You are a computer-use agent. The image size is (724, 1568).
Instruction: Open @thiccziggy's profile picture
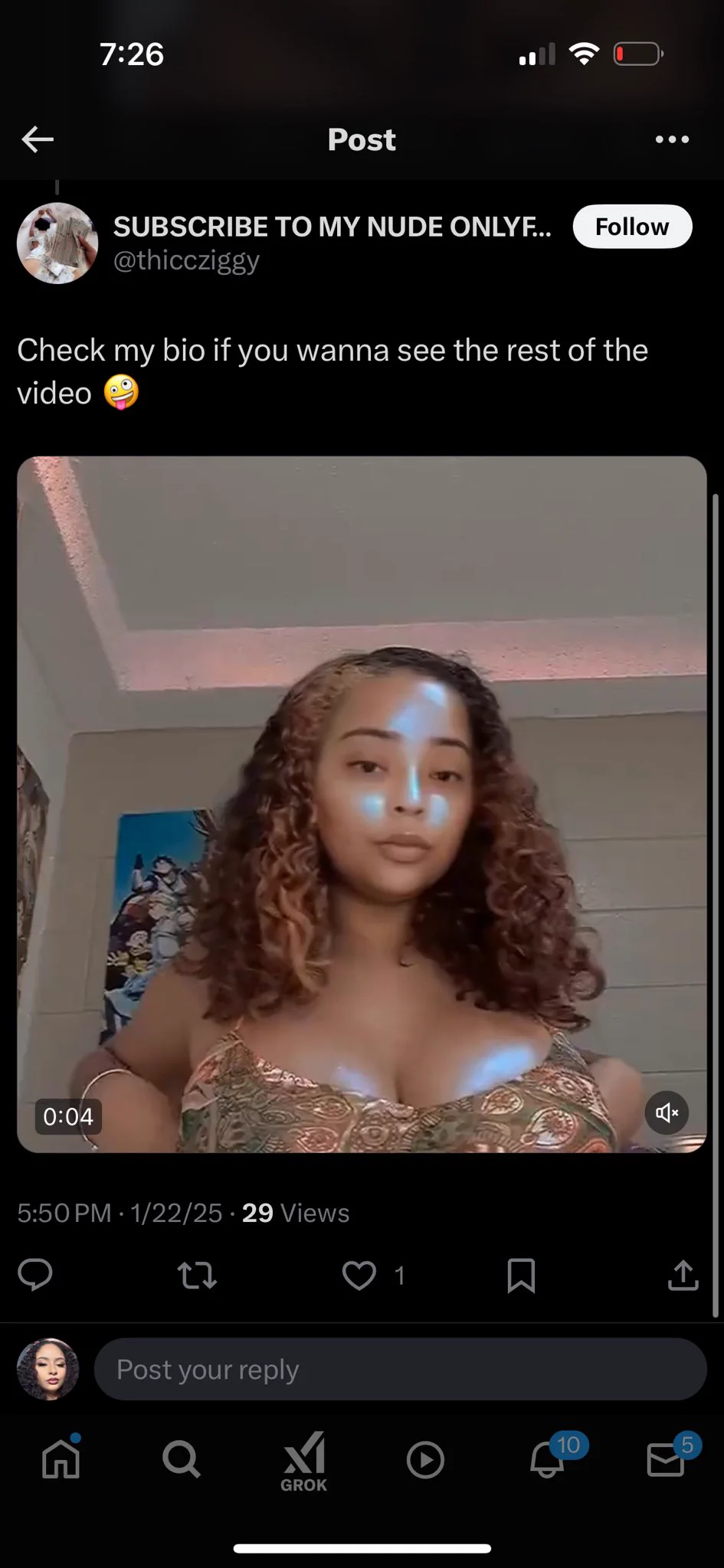coord(57,243)
